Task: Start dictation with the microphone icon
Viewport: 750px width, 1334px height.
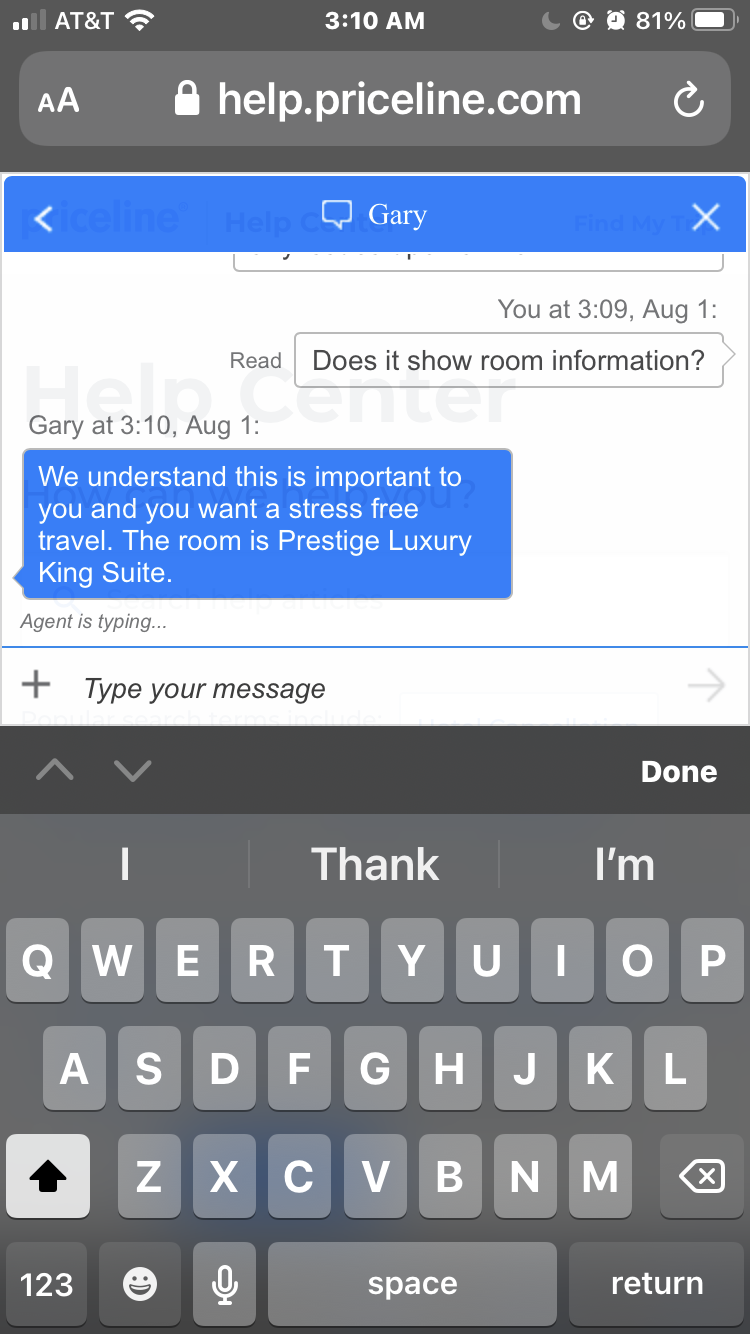Action: coord(224,1283)
